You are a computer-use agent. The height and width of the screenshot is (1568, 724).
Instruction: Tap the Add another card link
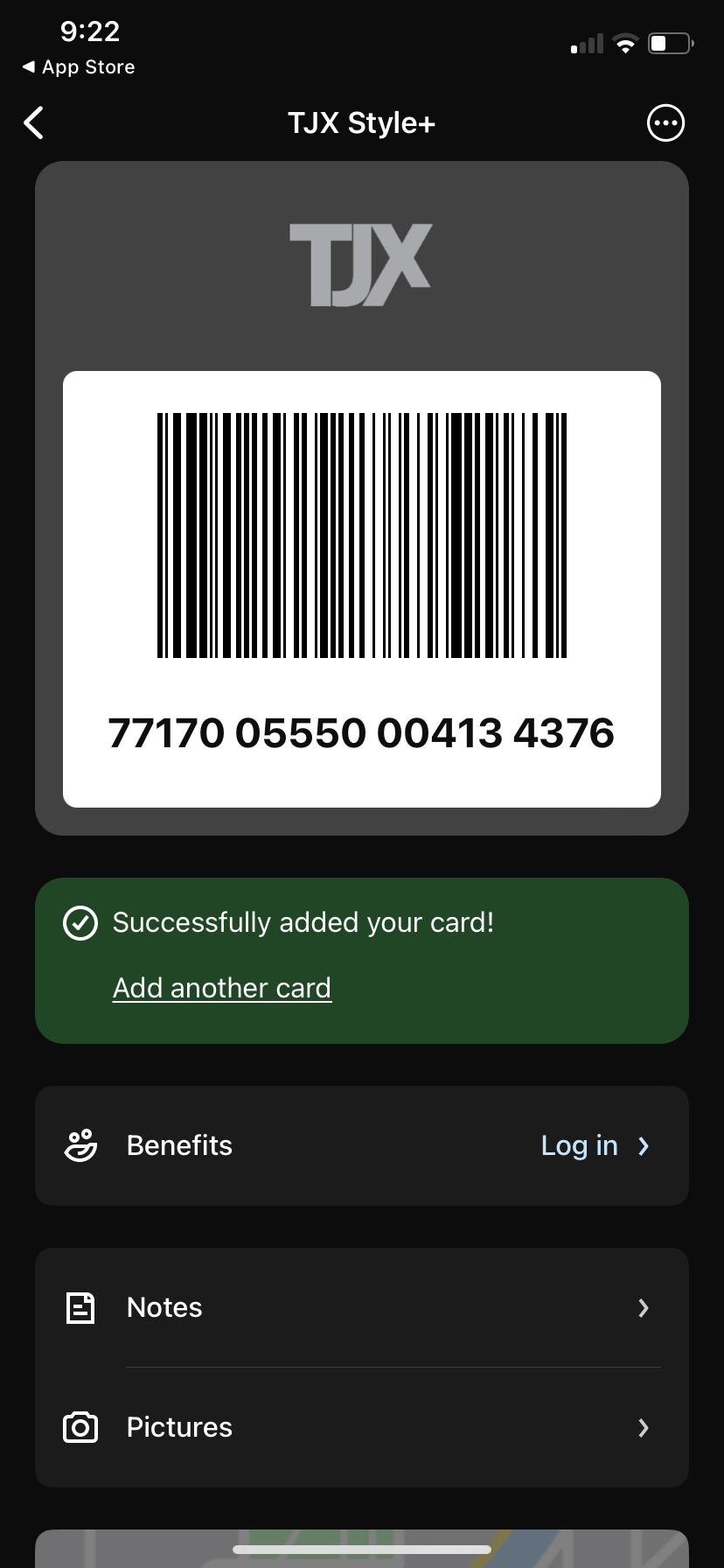(222, 988)
